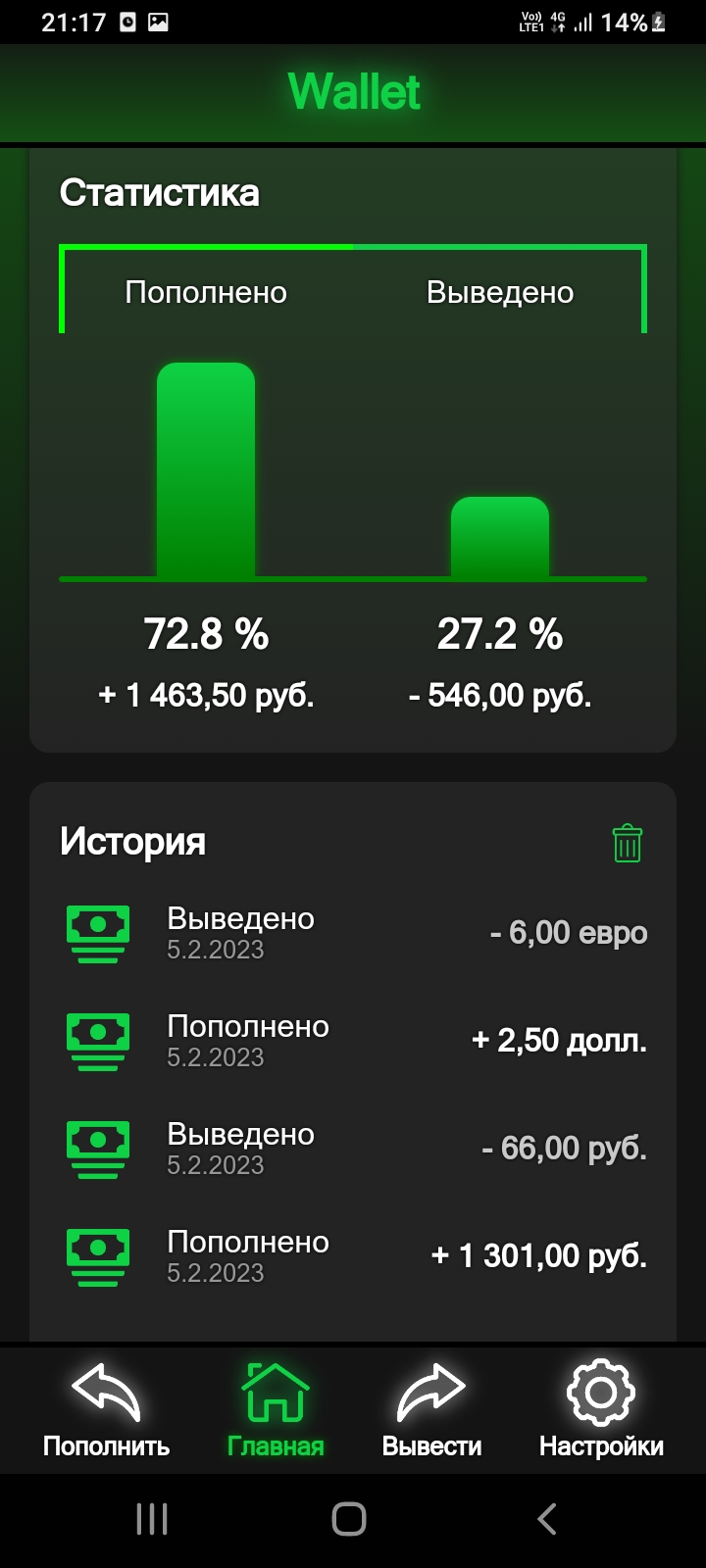Tap the money icon for the 1 301,00 руб. entry
706x1568 pixels.
(x=98, y=1256)
